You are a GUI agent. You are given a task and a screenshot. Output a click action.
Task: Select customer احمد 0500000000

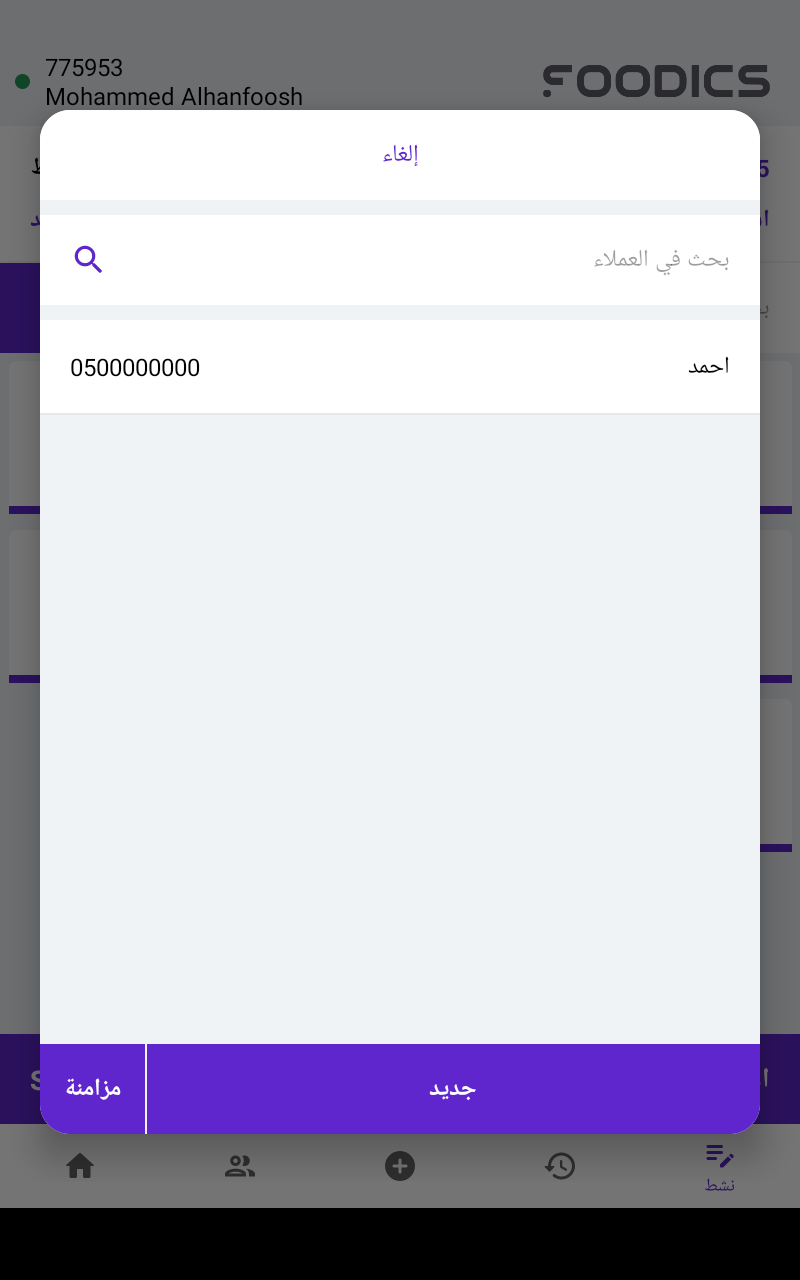400,367
